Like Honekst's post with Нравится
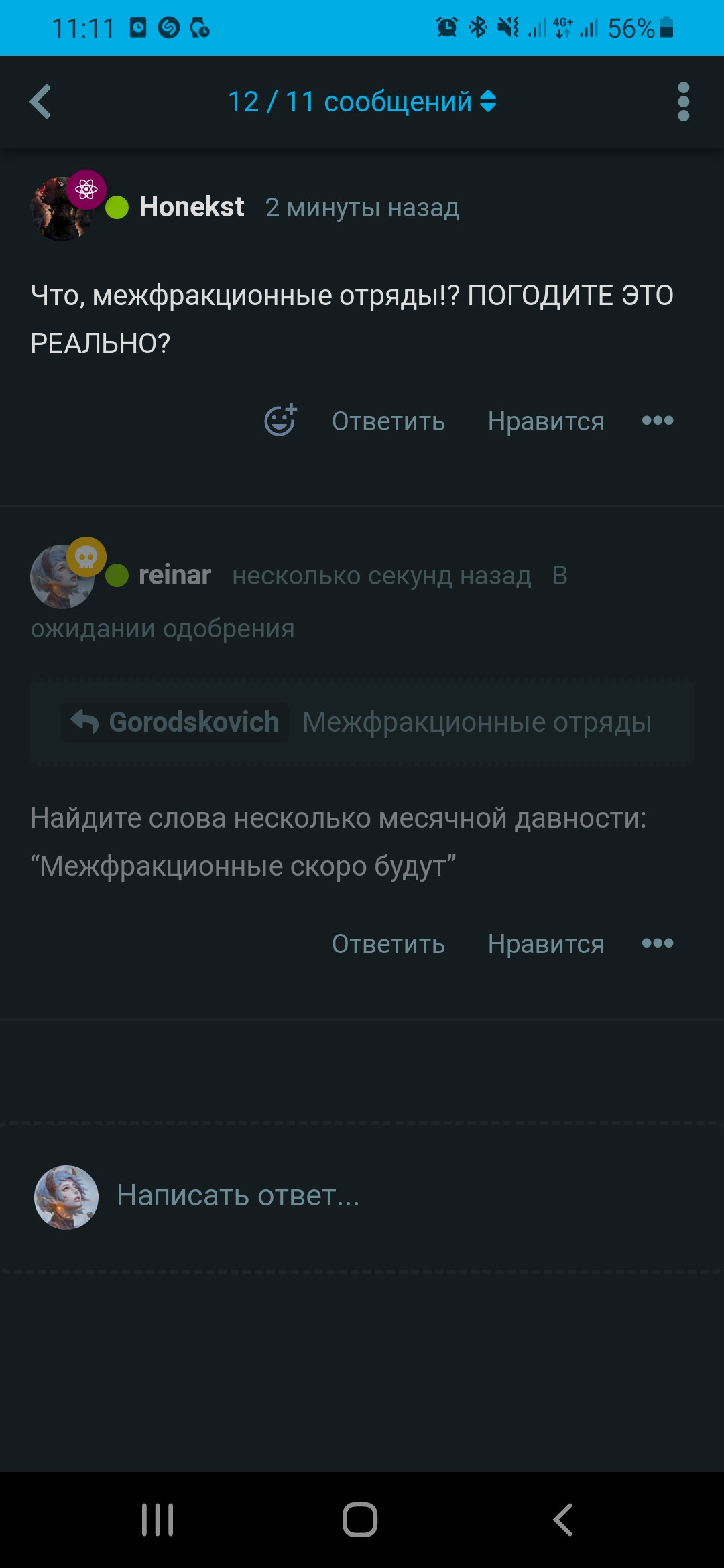The width and height of the screenshot is (724, 1568). coord(546,421)
